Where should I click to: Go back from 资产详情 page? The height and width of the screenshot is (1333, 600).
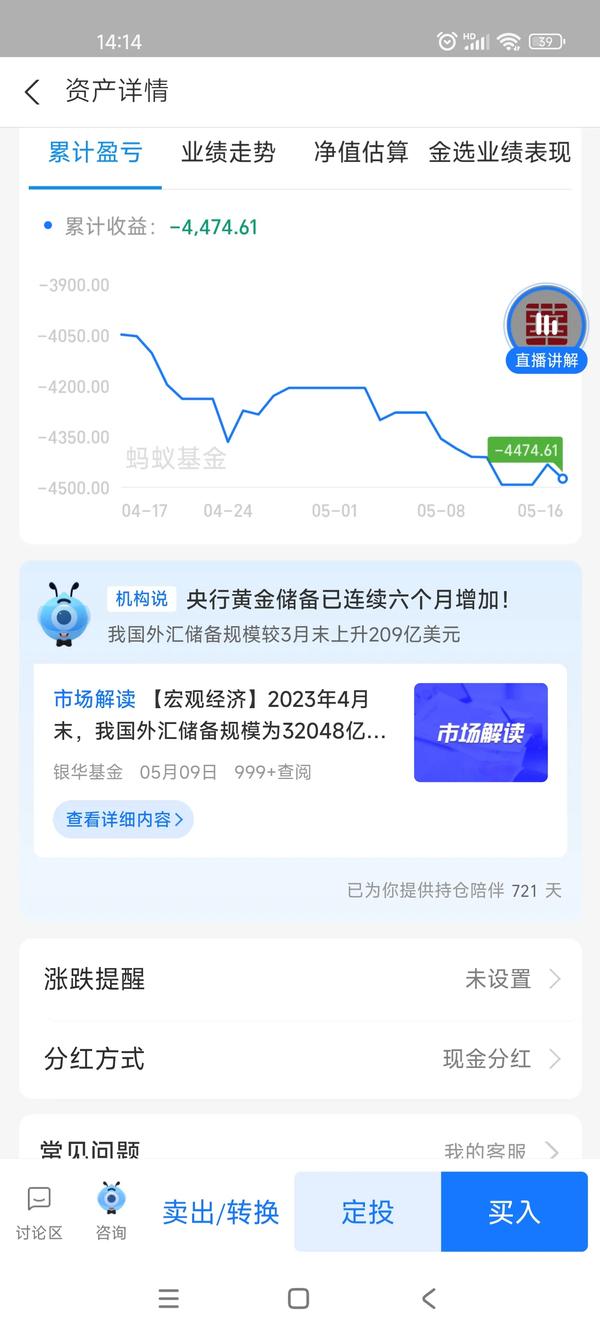tap(32, 92)
